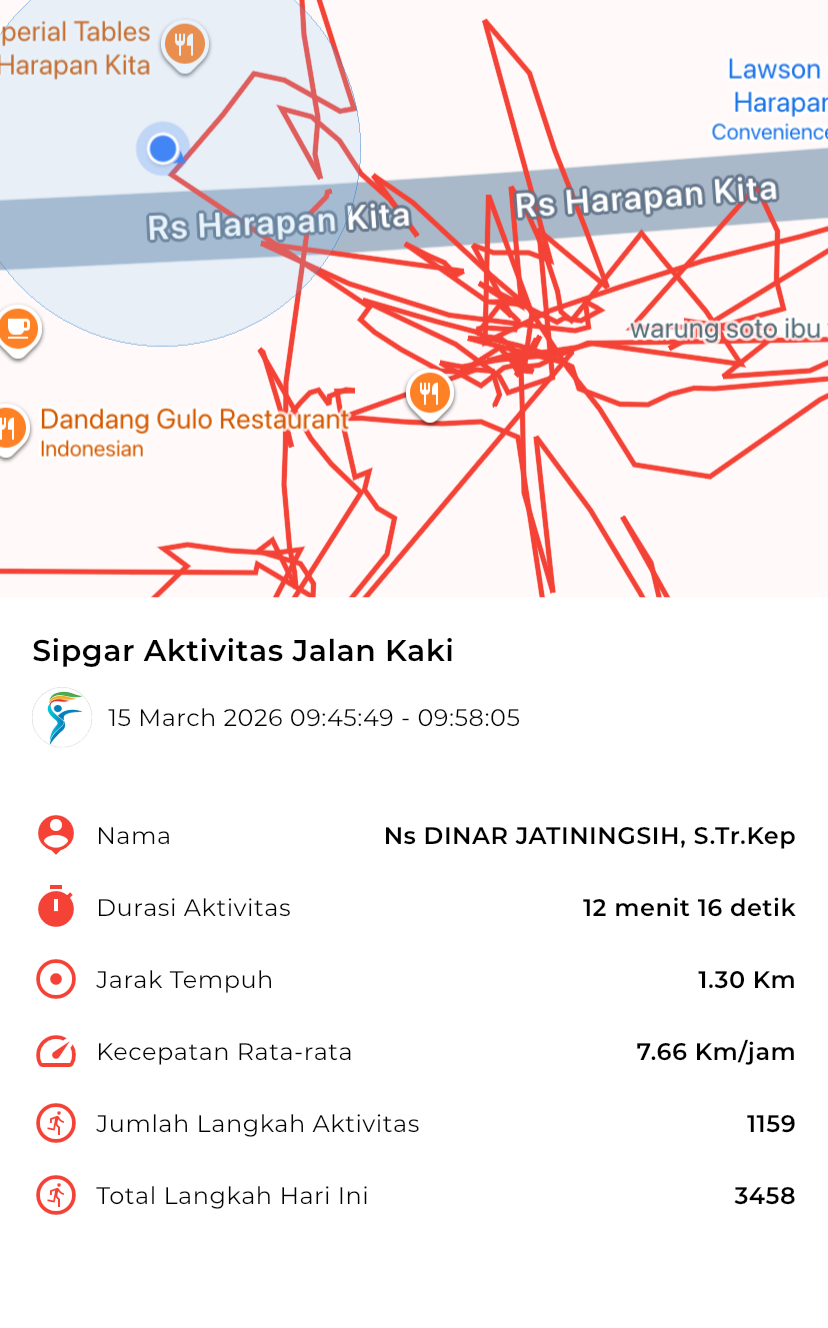Select the Imperial Tables Harapan Kita restaurant pin
Viewport: 828px width, 1328px height.
pyautogui.click(x=184, y=45)
